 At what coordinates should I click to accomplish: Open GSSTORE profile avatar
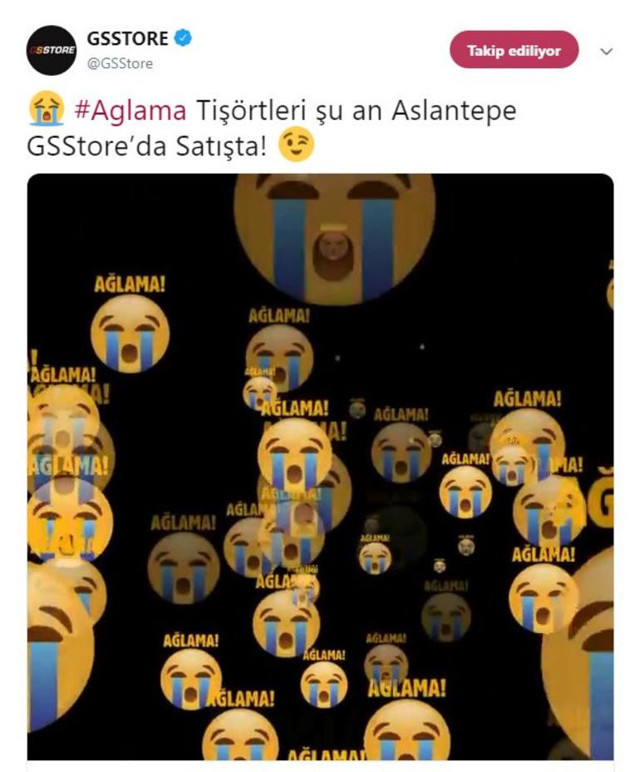51,50
